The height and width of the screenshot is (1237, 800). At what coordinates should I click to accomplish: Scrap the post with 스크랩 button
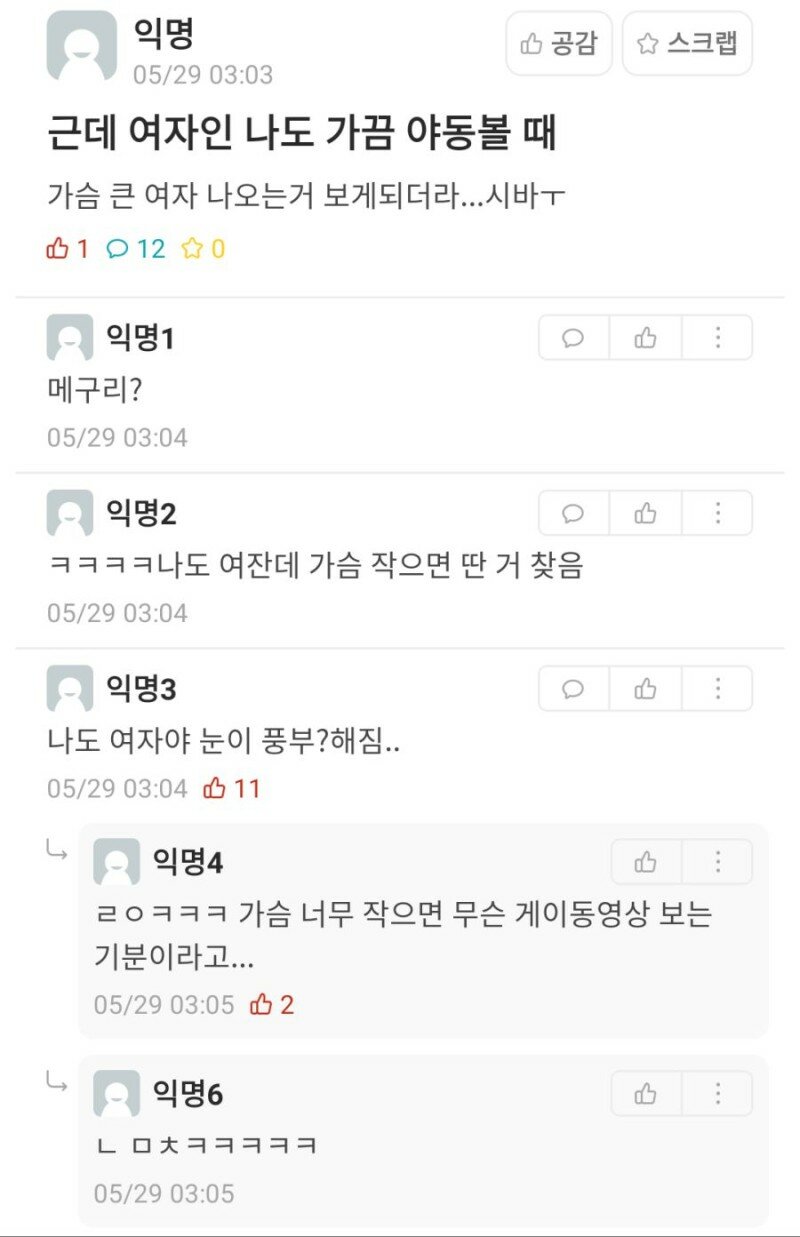687,44
